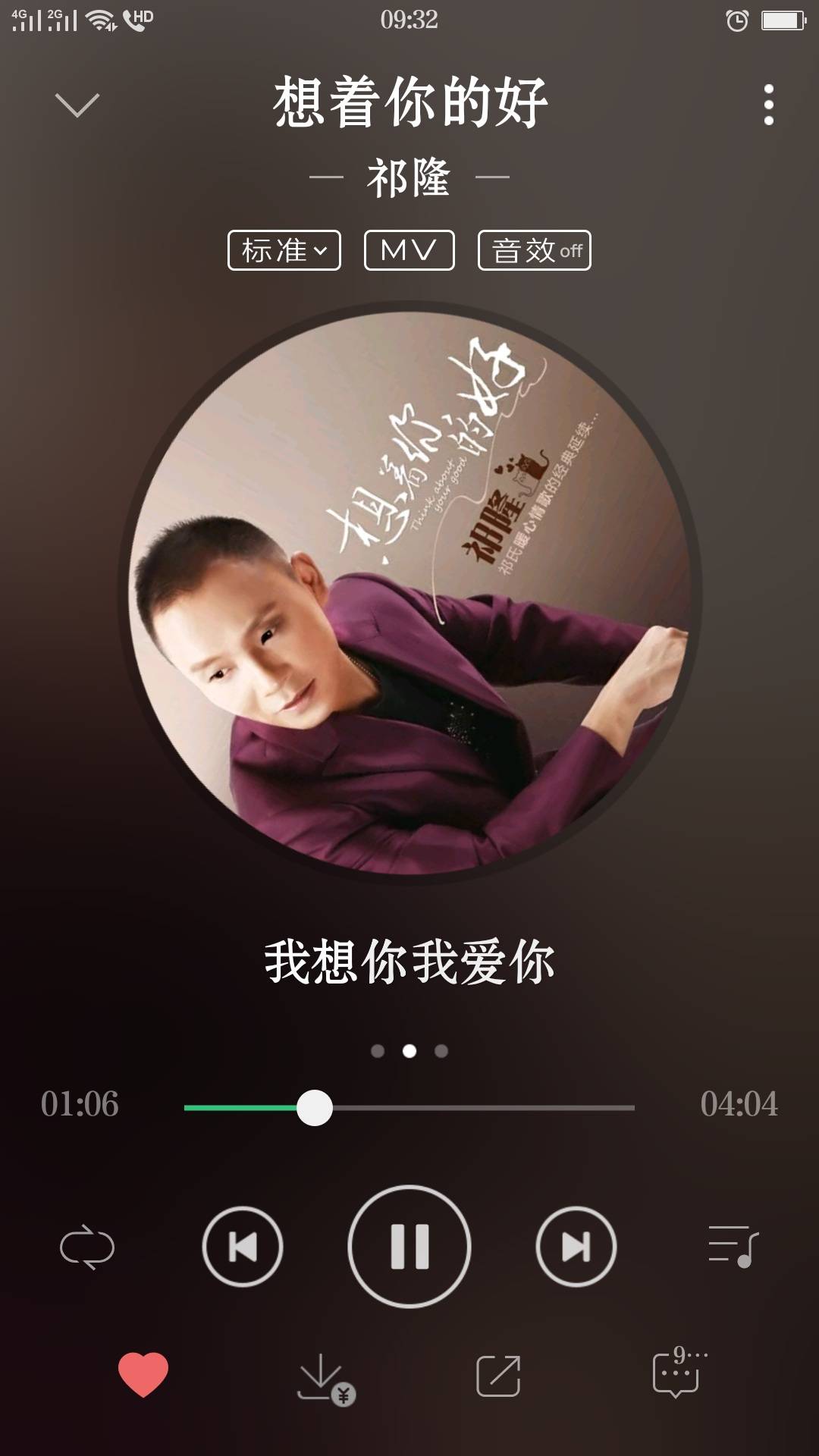Screen dimensions: 819x1456
Task: Open the 标准 audio quality dropdown
Action: click(284, 250)
